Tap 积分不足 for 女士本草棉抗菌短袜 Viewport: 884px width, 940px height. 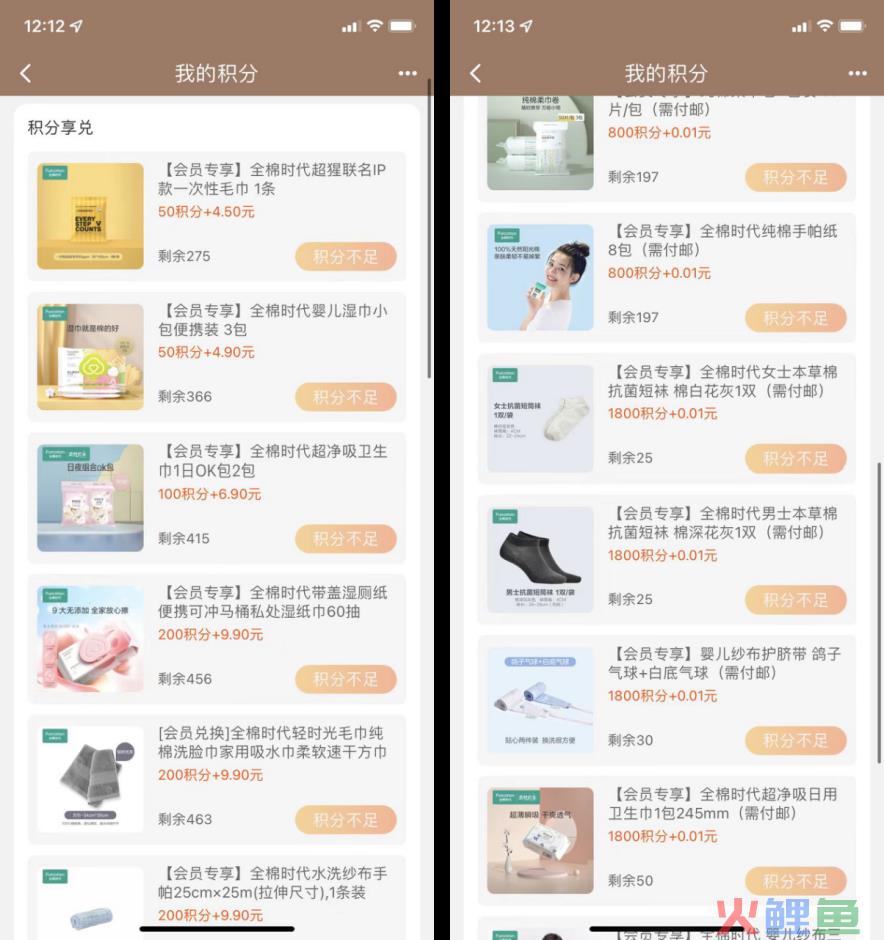coord(795,459)
